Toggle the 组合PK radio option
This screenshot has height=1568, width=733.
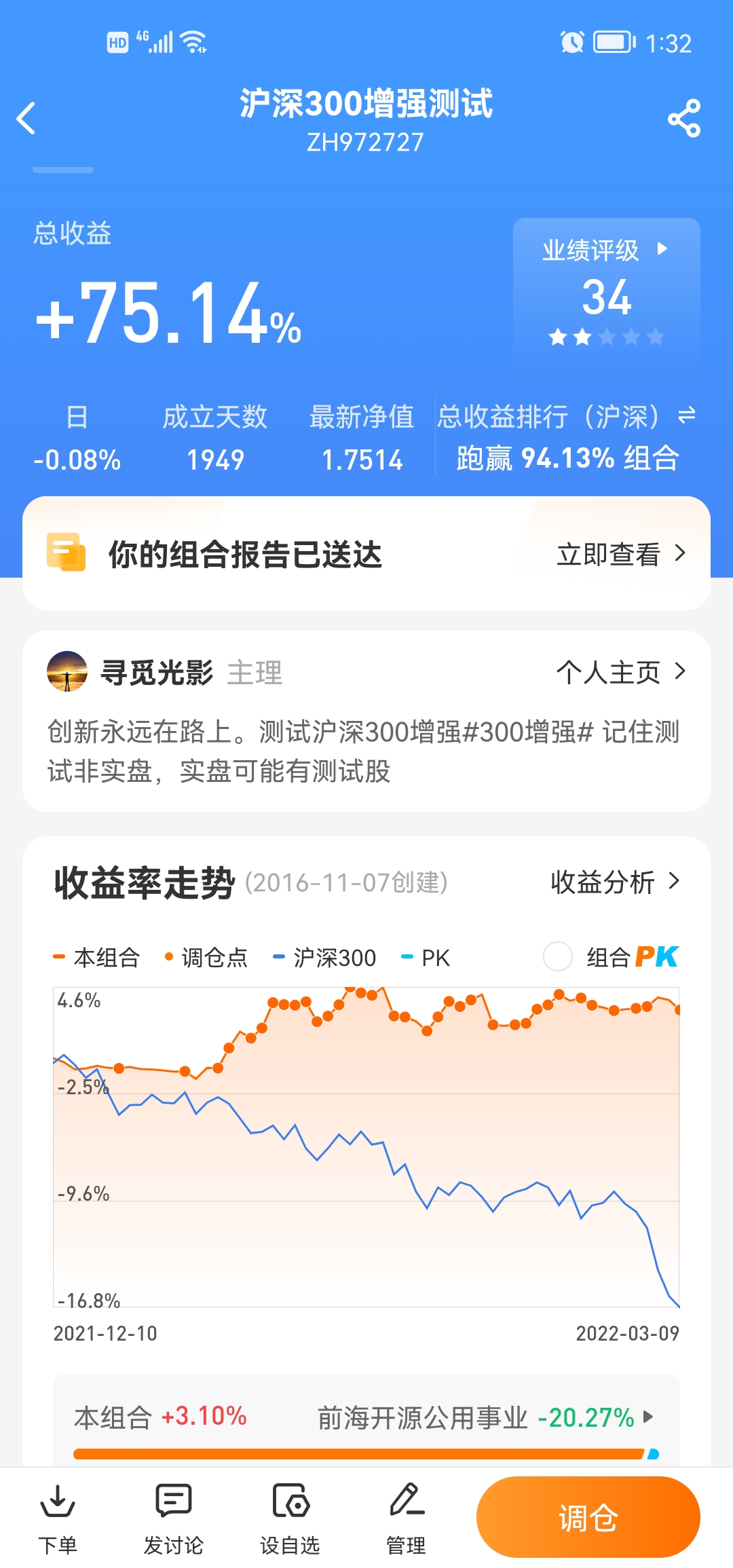tap(558, 957)
